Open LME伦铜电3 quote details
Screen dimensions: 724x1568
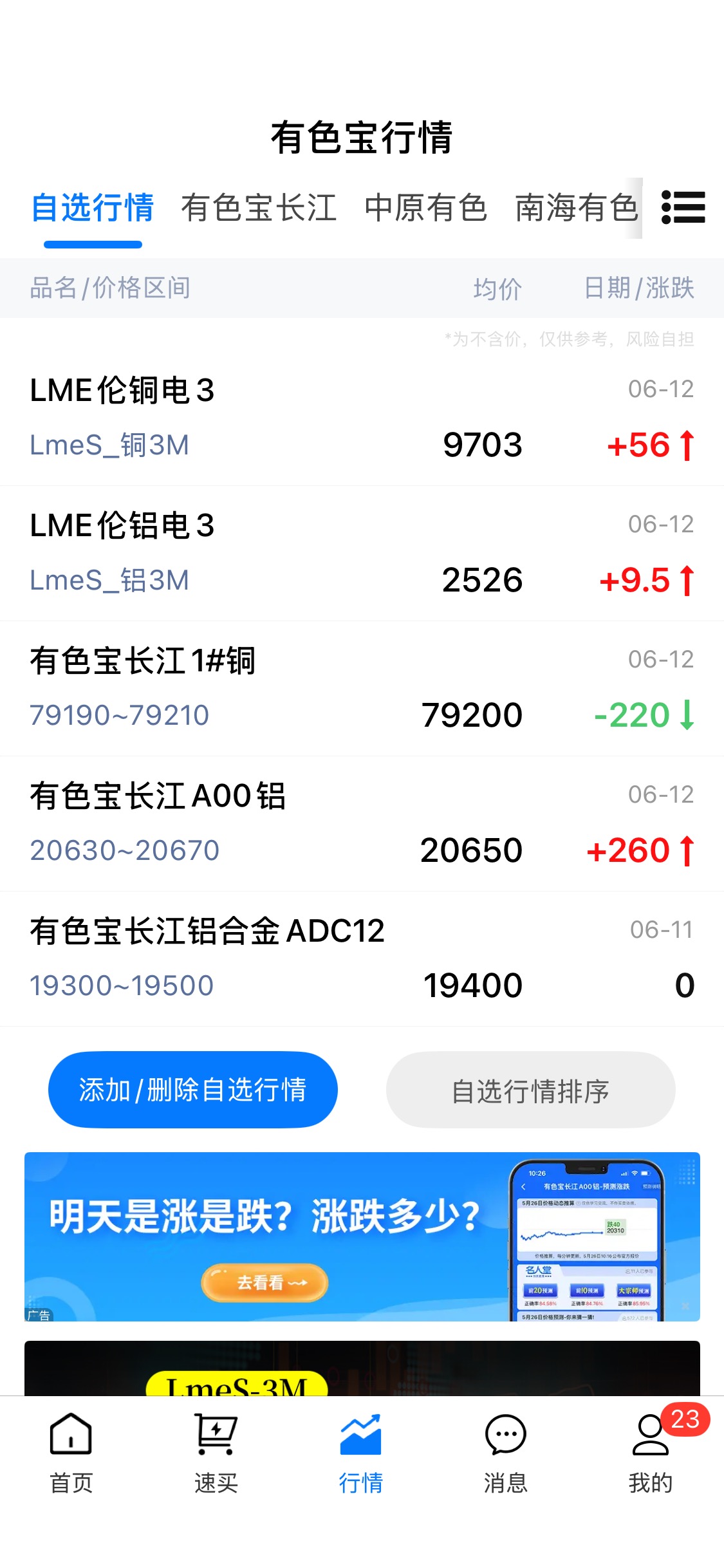point(362,418)
